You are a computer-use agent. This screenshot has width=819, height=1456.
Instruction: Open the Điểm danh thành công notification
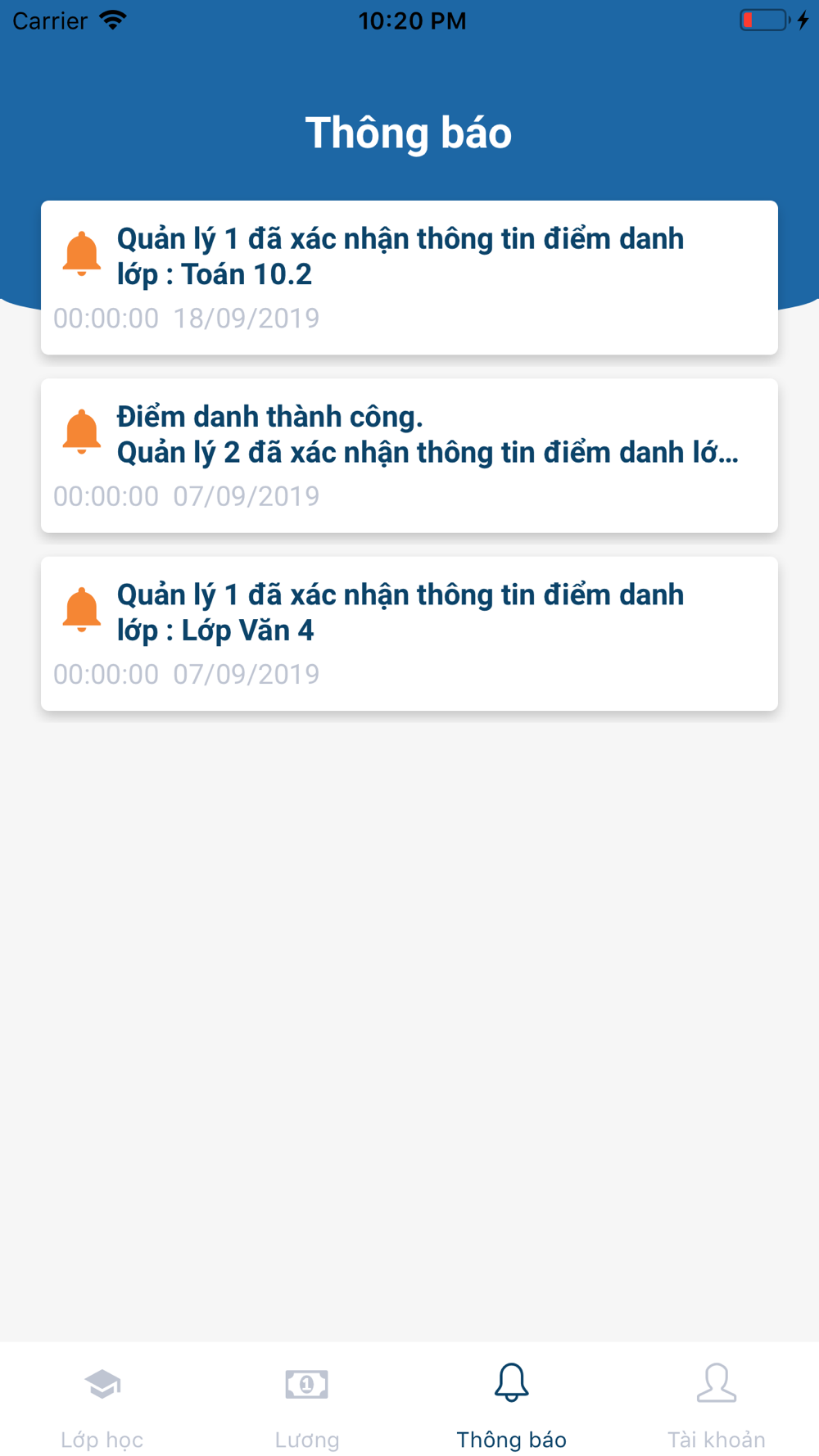tap(409, 455)
